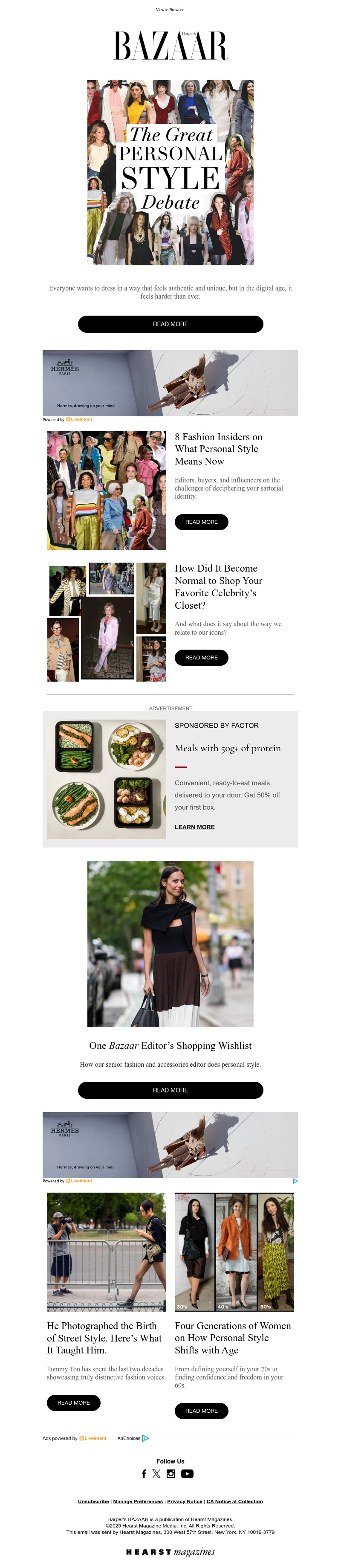
Task: Tap Read More under Four Generations of Women
Action: (x=201, y=1410)
